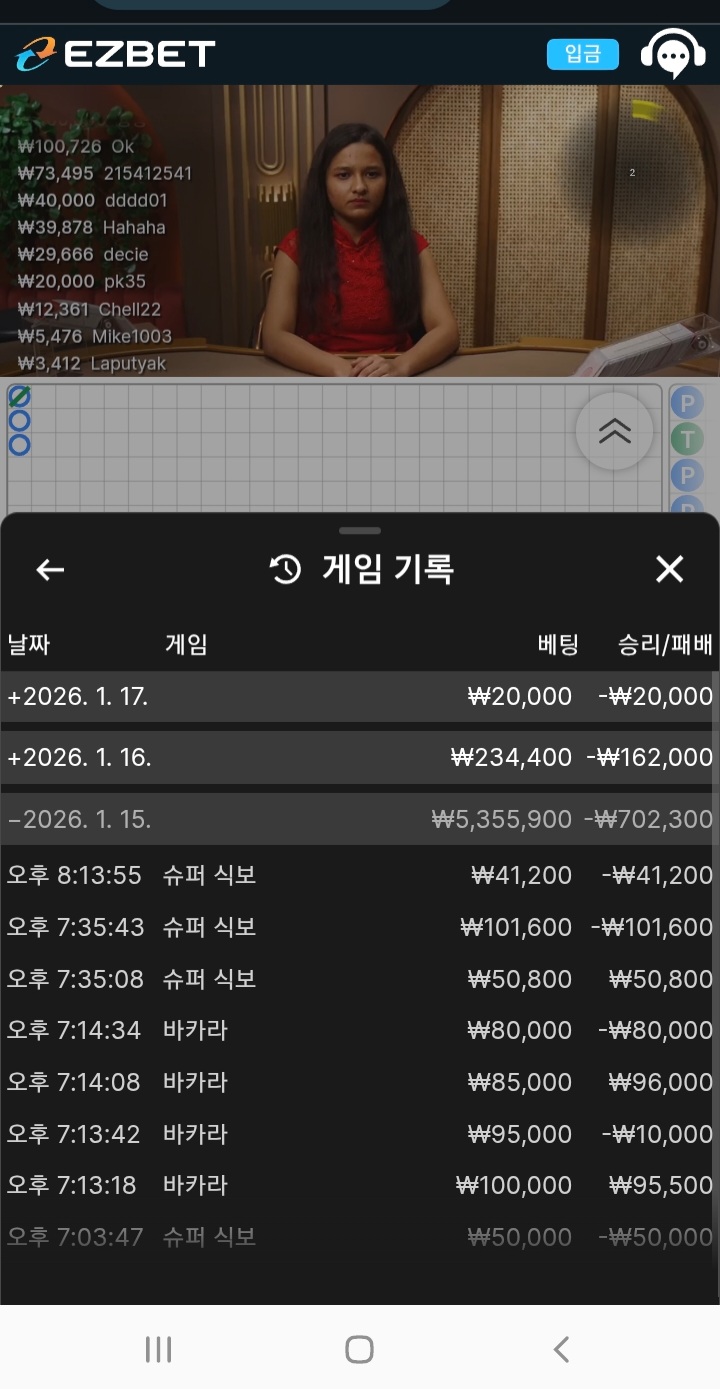
Task: Close the 게임 기록 panel
Action: [x=669, y=570]
